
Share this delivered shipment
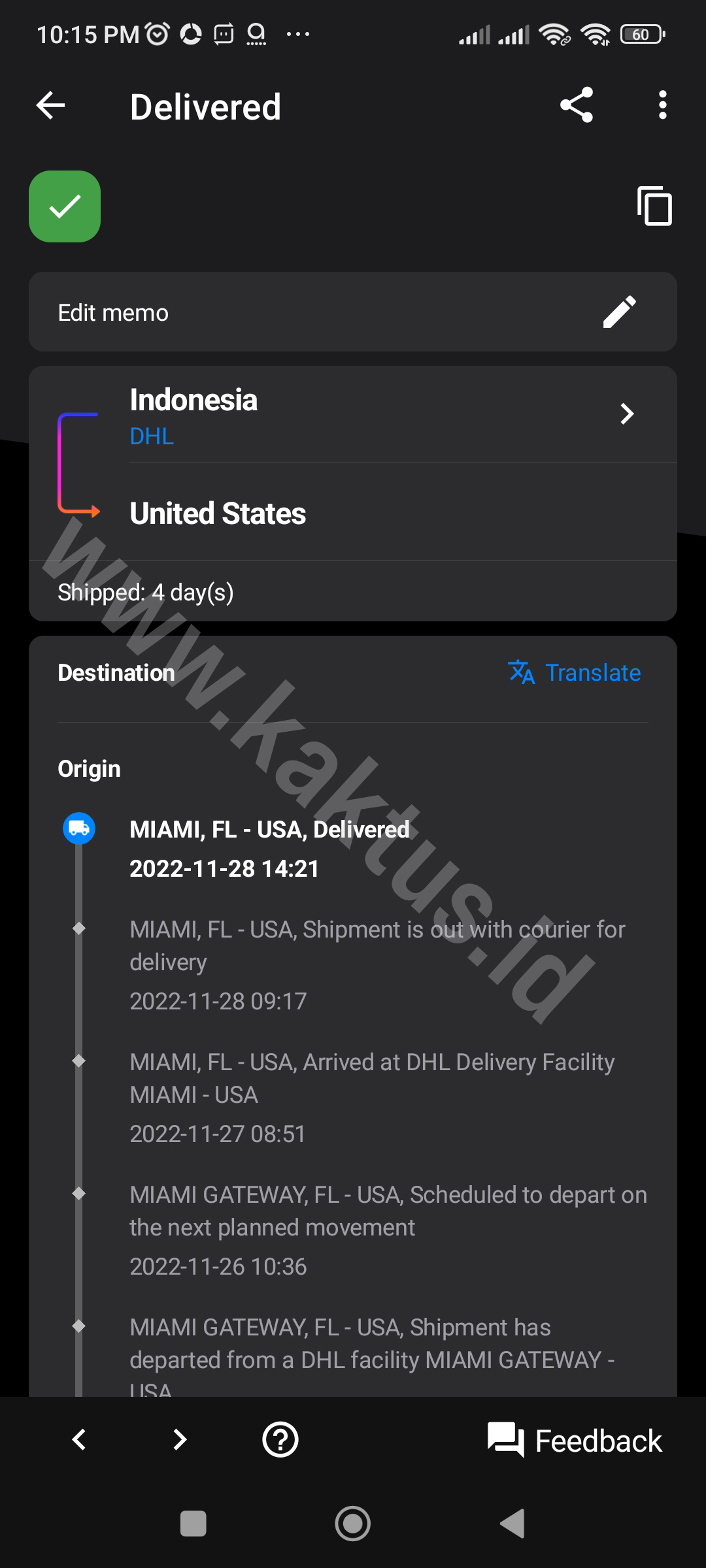pyautogui.click(x=577, y=105)
